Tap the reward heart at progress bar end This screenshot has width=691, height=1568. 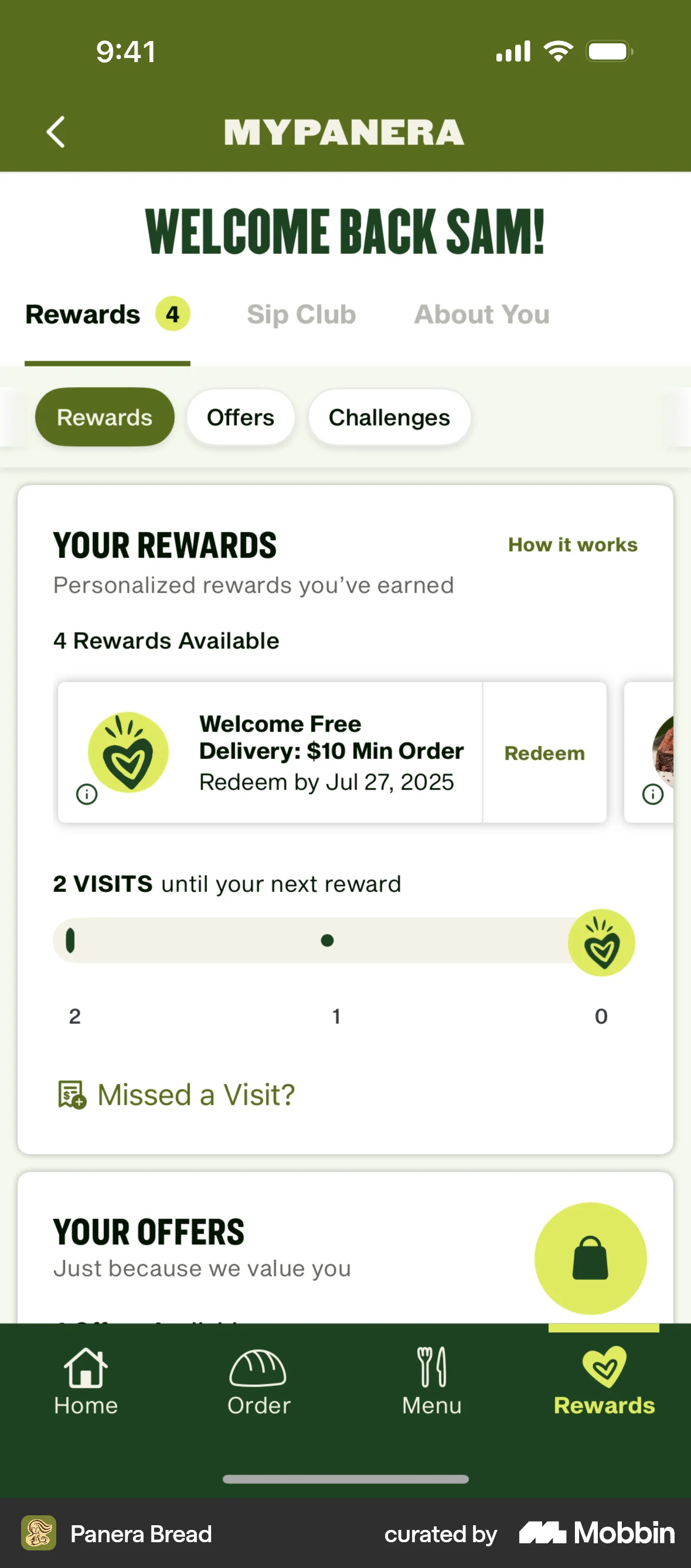coord(601,942)
